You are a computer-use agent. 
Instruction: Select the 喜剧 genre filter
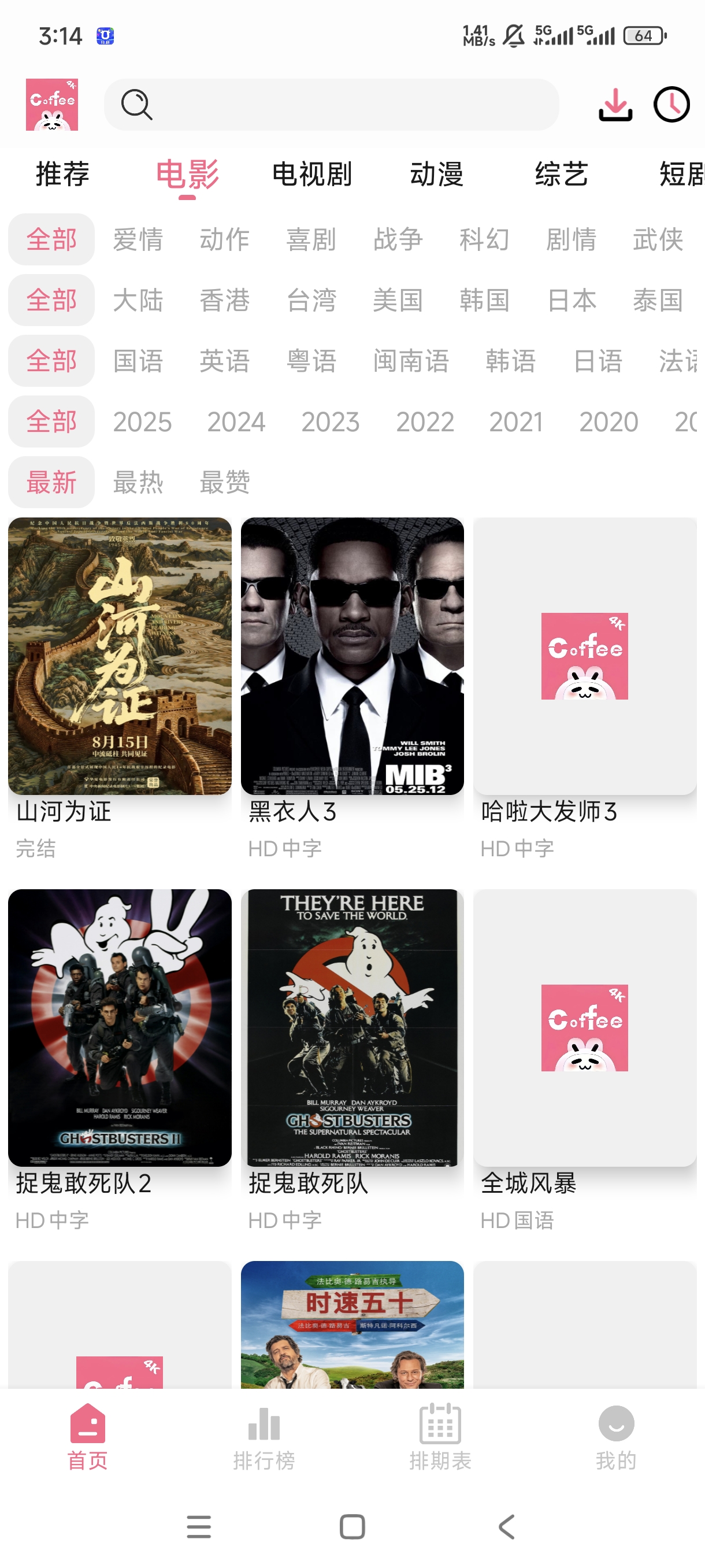[x=313, y=240]
